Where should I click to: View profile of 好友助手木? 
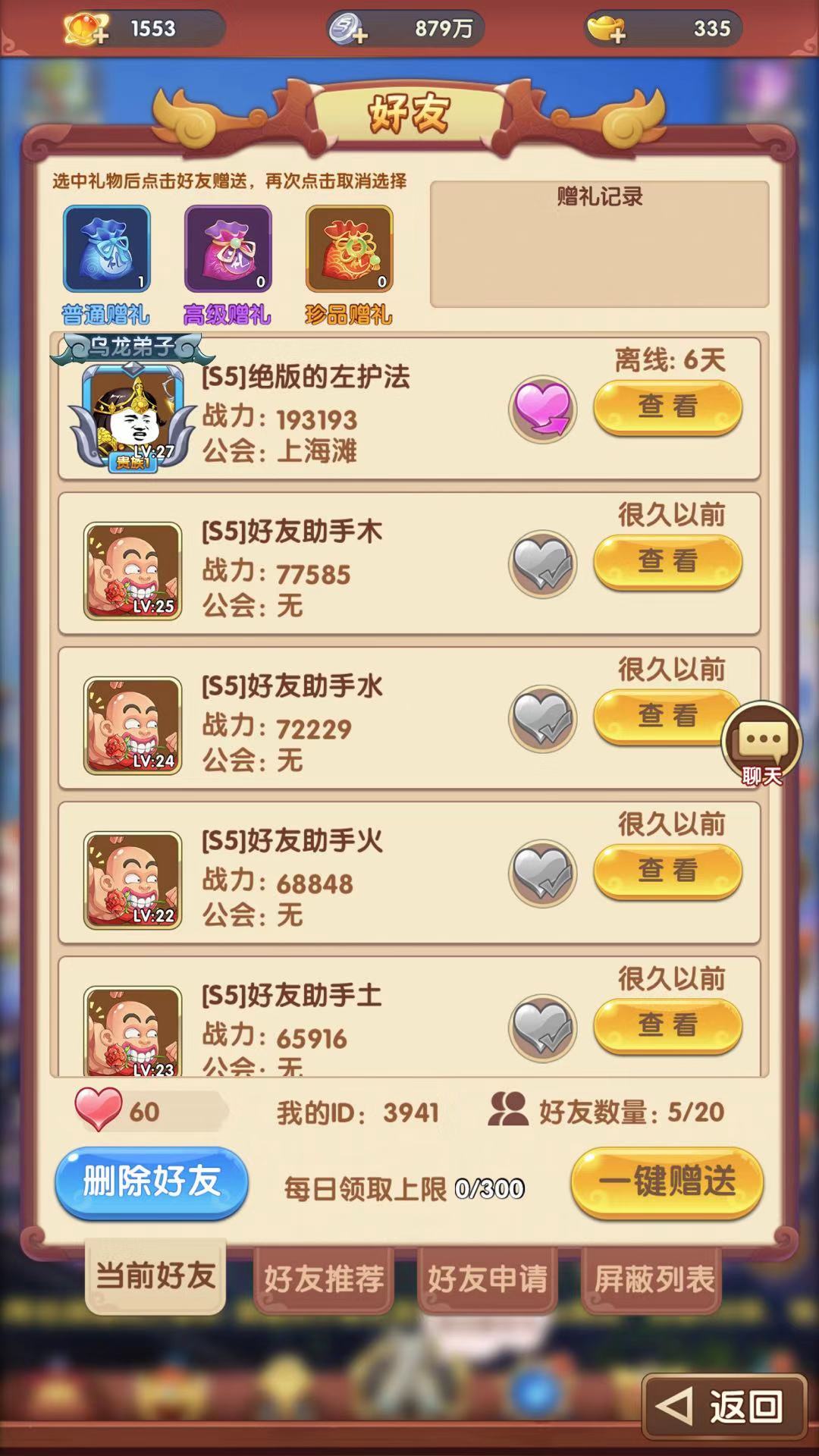click(667, 562)
